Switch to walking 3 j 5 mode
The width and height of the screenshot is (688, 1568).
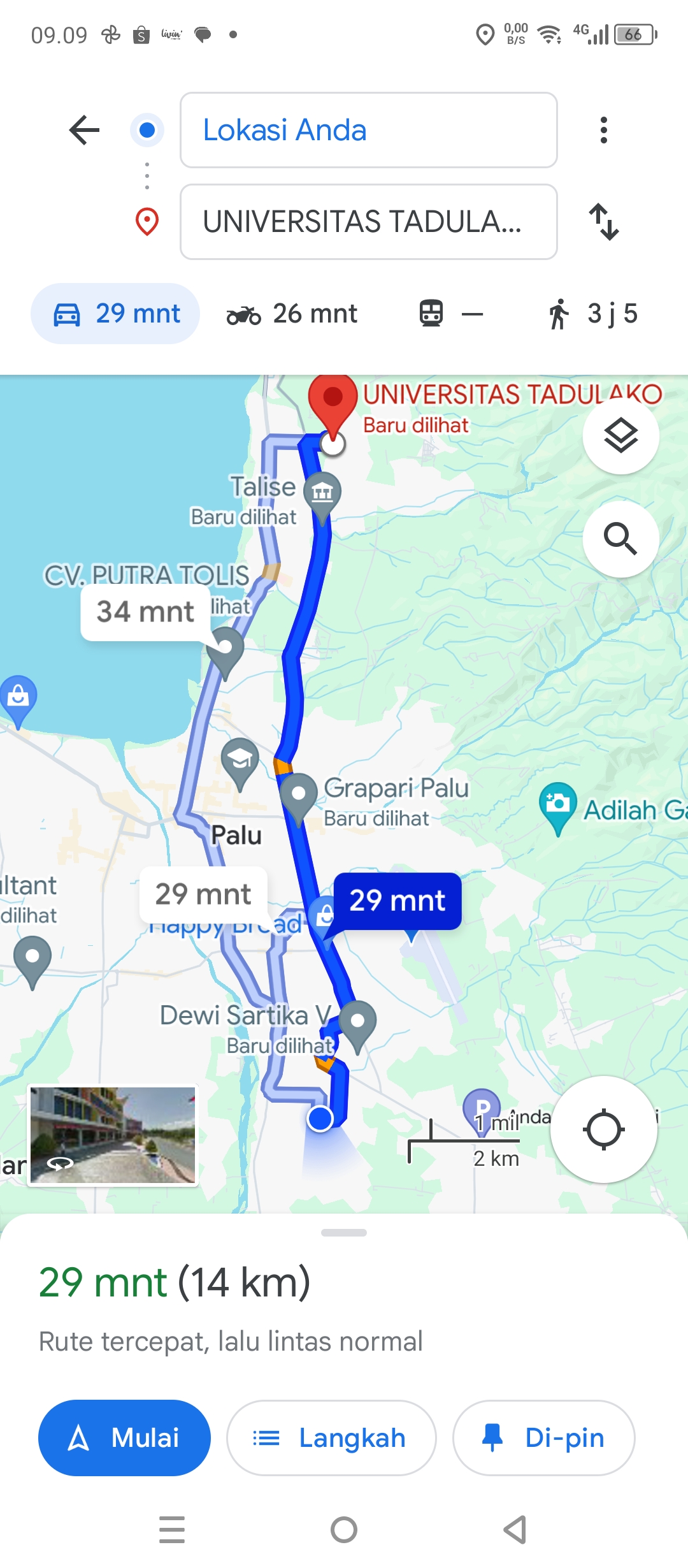592,314
